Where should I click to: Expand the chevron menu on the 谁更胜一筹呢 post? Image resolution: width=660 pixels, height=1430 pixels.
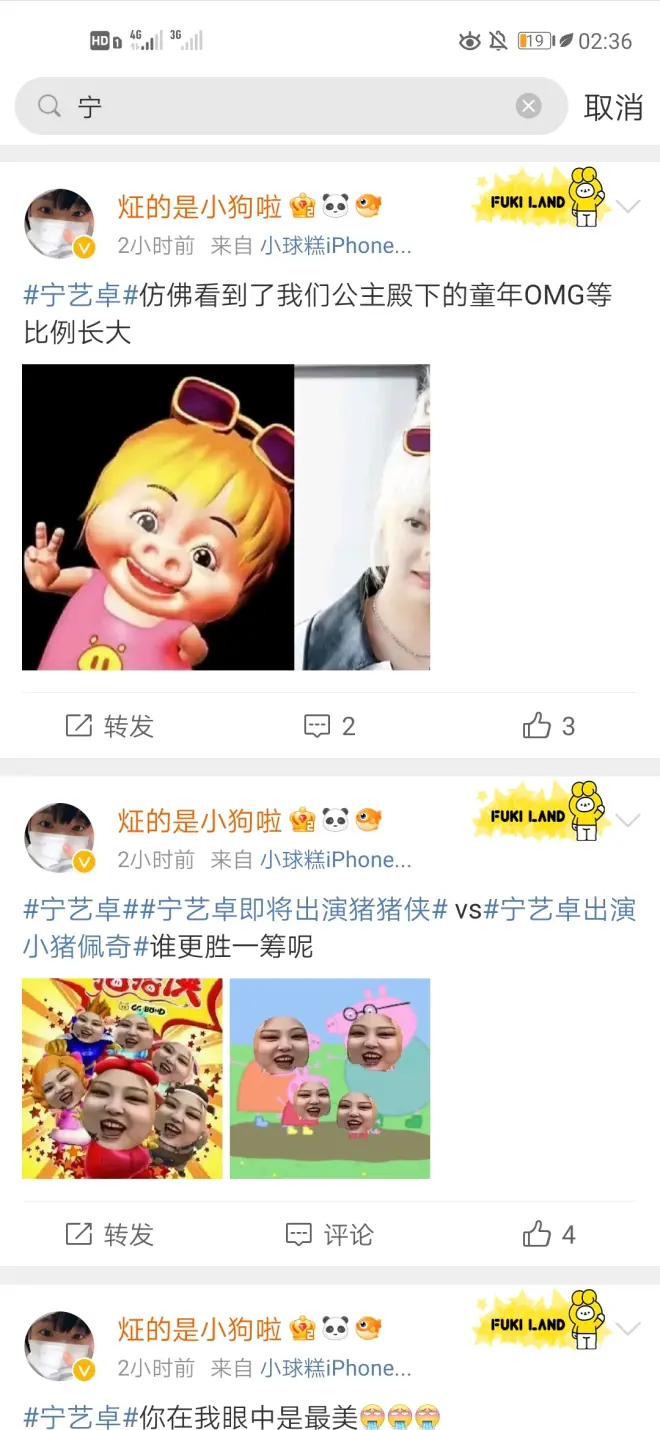coord(628,821)
